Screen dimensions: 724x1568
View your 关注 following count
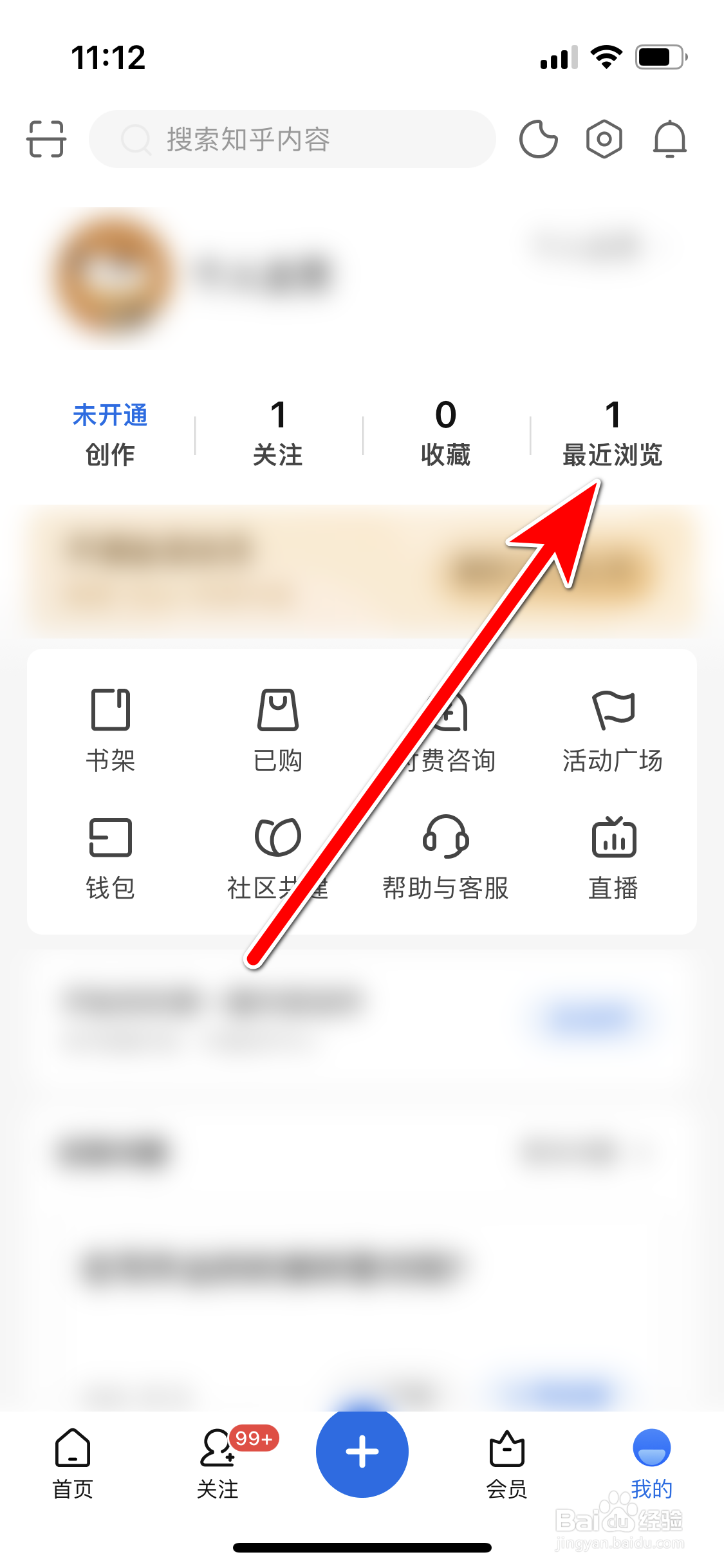pyautogui.click(x=278, y=434)
